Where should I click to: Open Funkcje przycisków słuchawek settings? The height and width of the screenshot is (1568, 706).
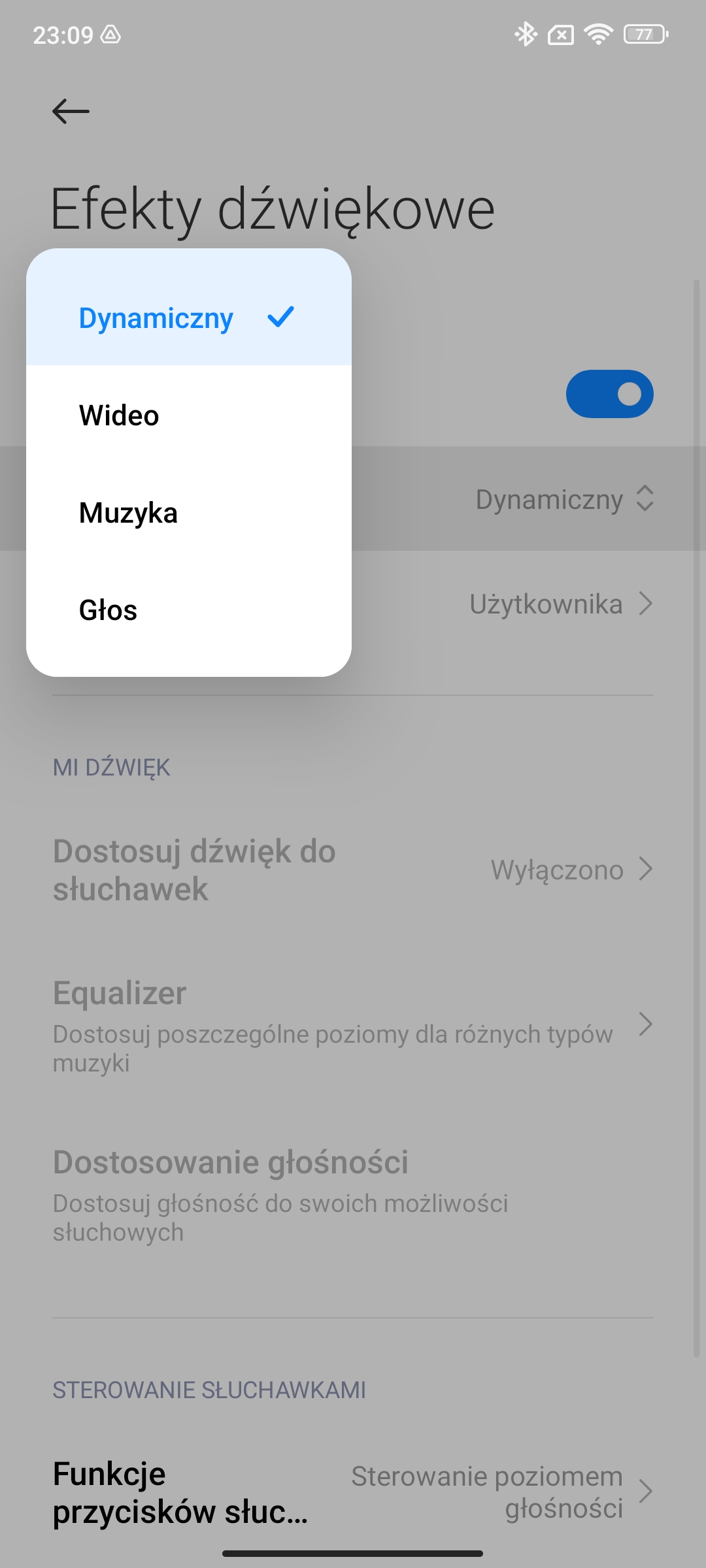coord(353,1492)
